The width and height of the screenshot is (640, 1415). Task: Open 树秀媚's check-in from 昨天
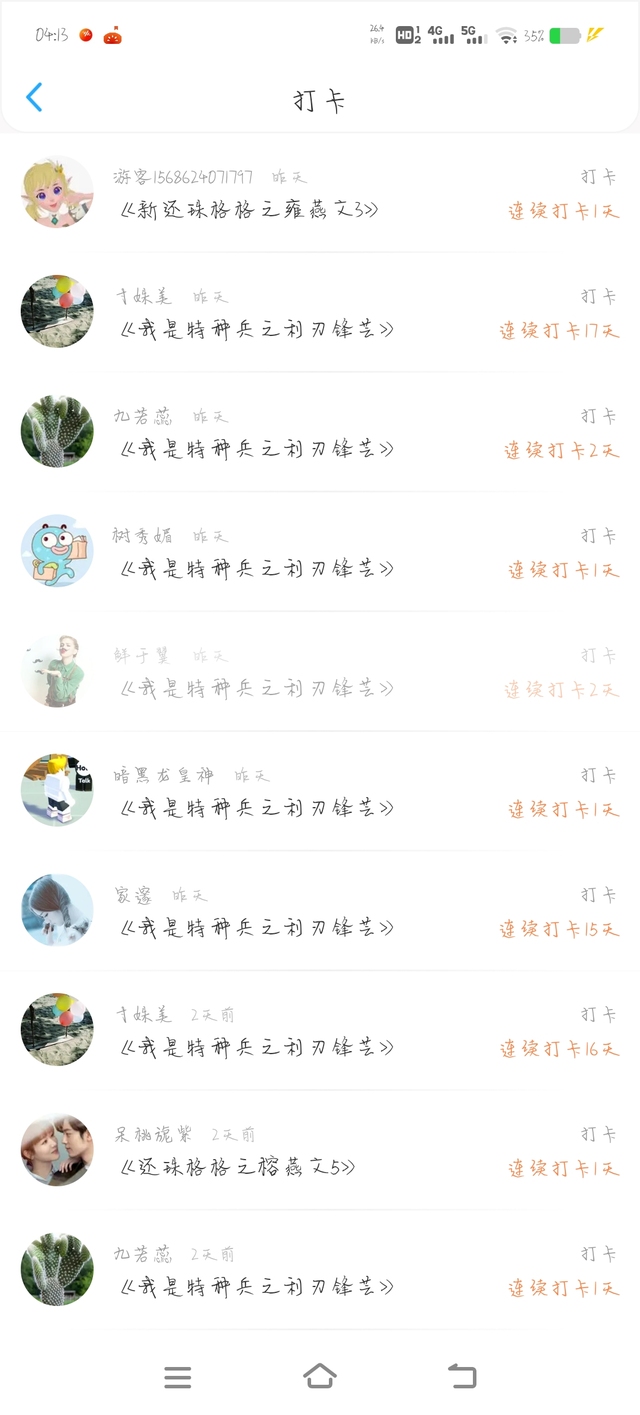[x=320, y=553]
